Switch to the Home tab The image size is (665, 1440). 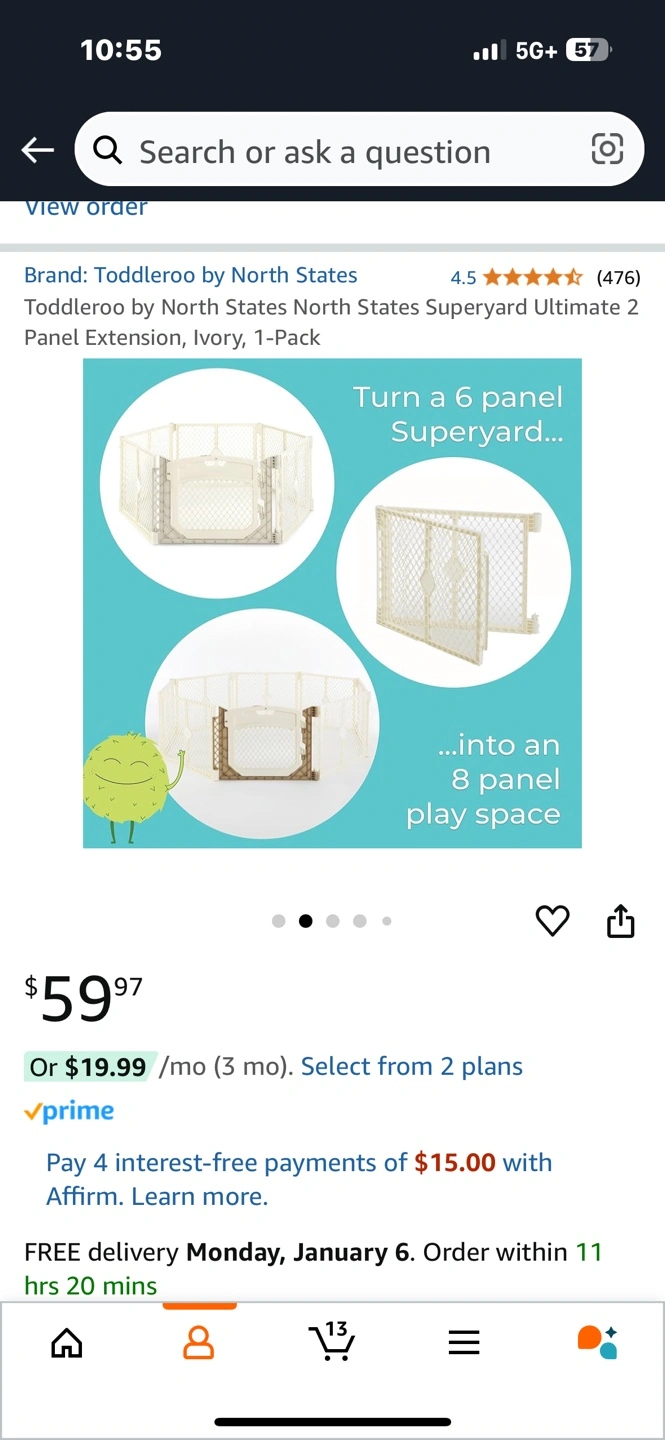(67, 1343)
